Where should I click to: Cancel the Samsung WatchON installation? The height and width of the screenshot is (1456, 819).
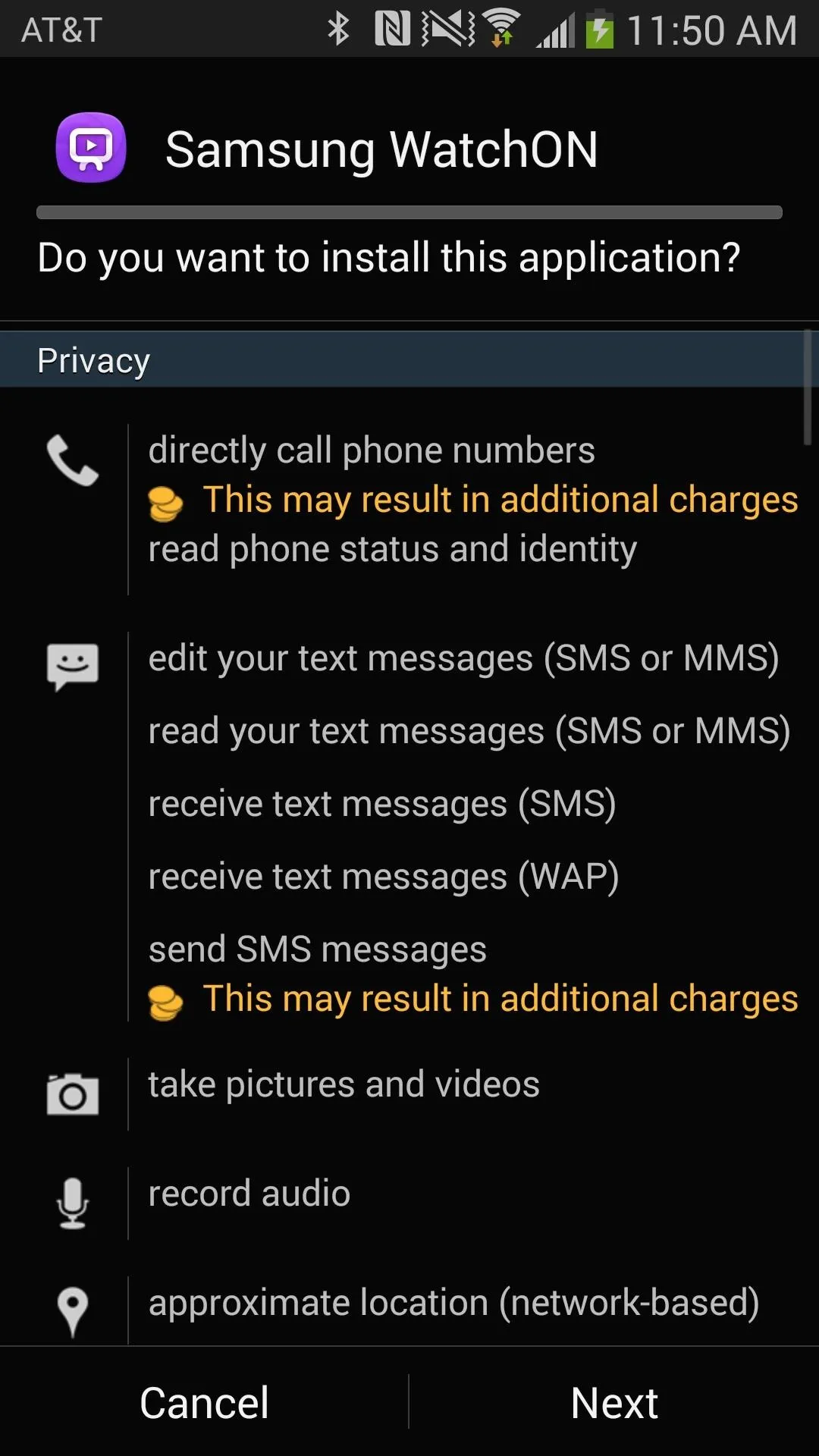(x=204, y=1402)
